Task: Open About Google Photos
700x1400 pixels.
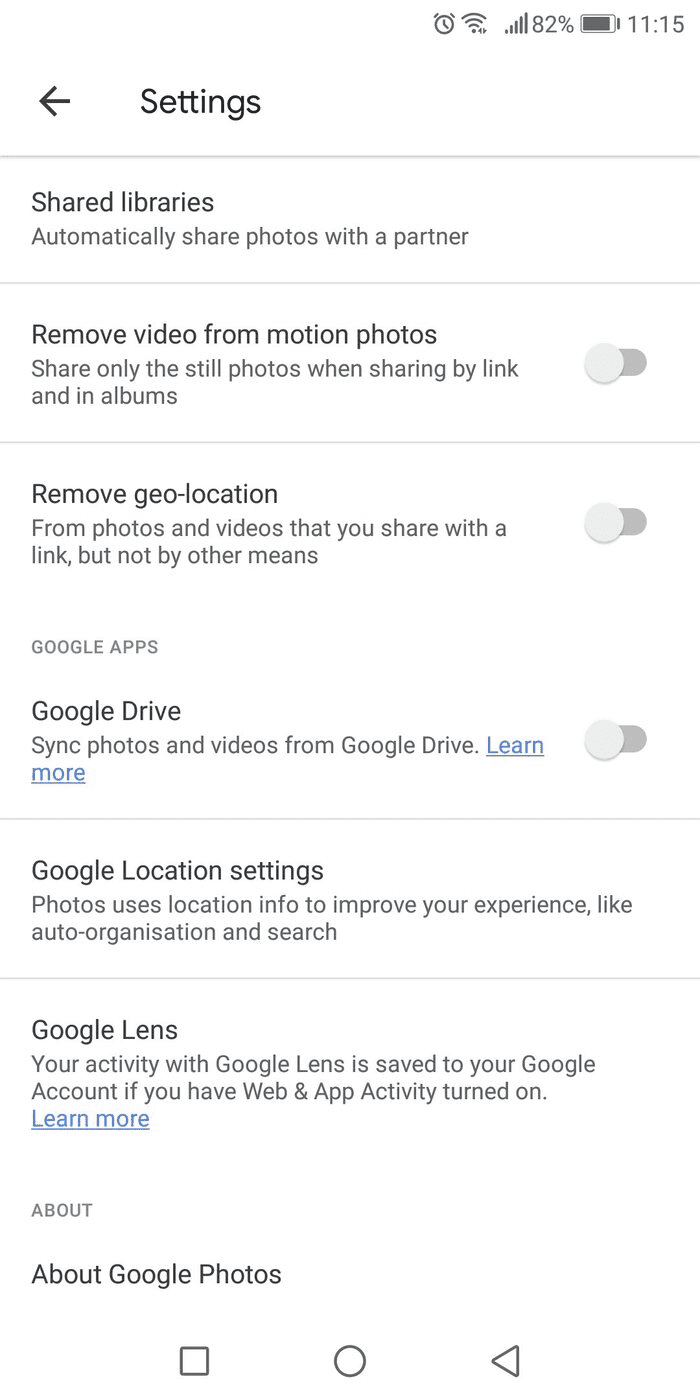Action: [x=157, y=1274]
